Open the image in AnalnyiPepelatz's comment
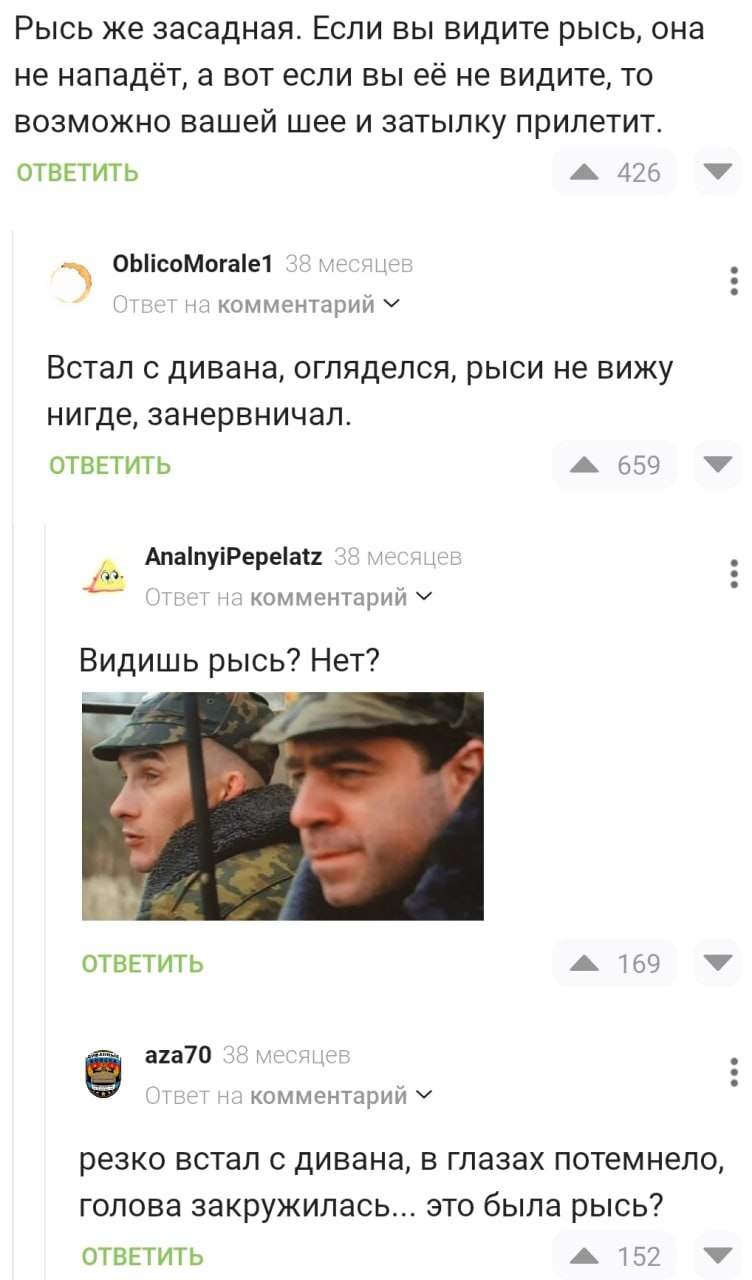Image resolution: width=752 pixels, height=1280 pixels. [282, 805]
